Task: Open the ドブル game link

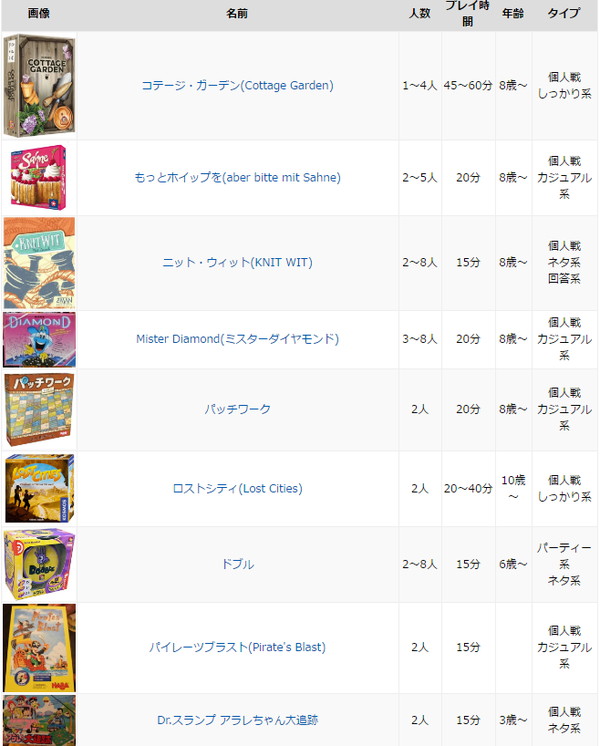Action: [237, 565]
